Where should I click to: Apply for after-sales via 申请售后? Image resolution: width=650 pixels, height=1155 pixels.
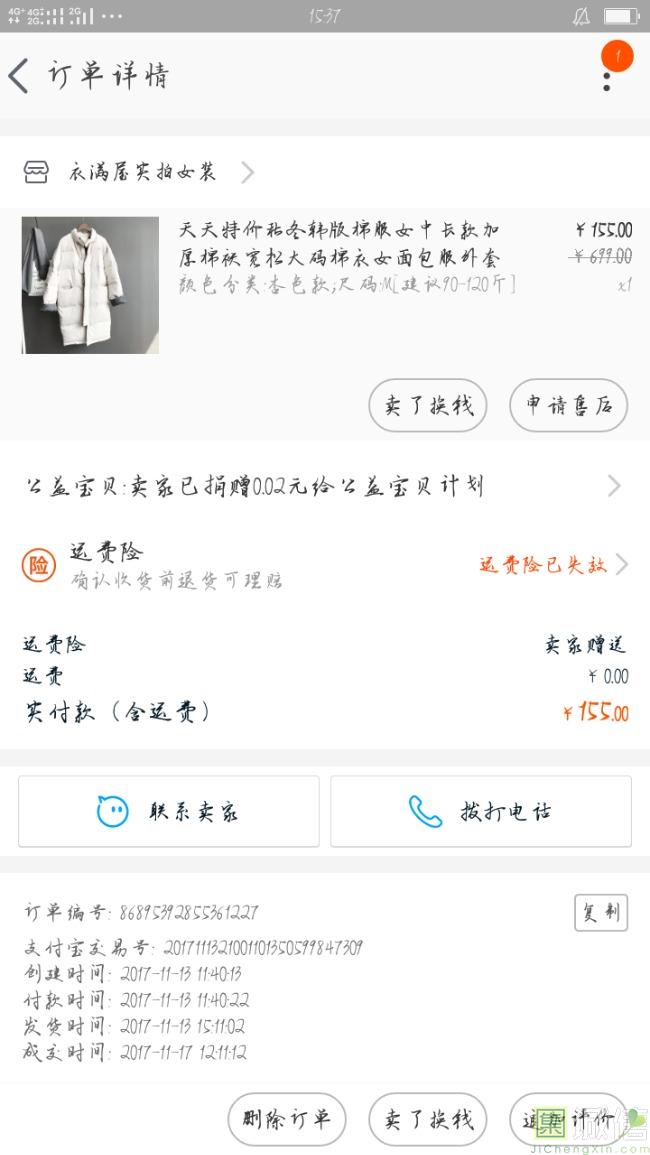click(x=568, y=405)
